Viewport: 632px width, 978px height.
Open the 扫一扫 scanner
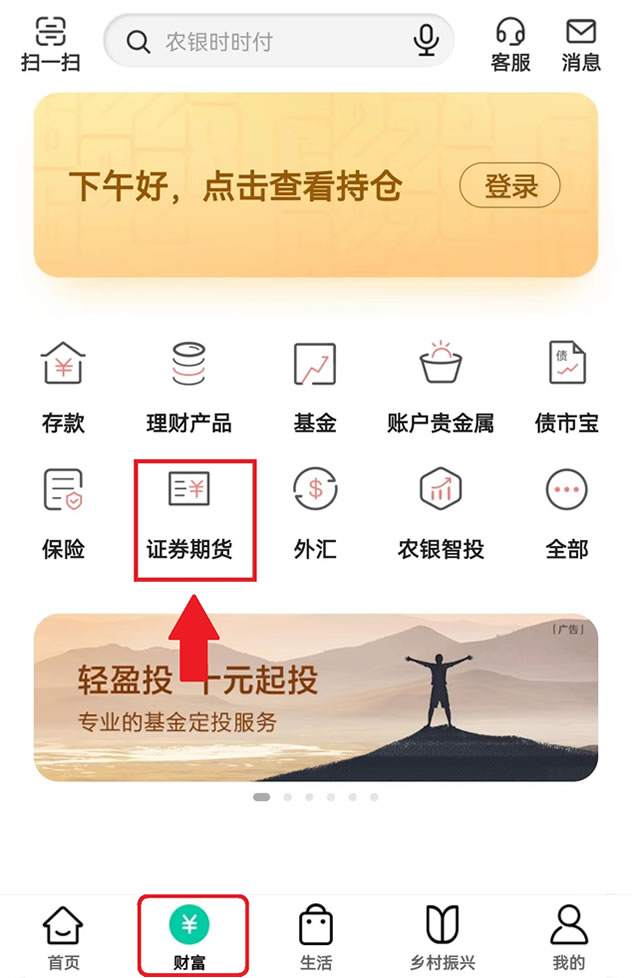(50, 44)
